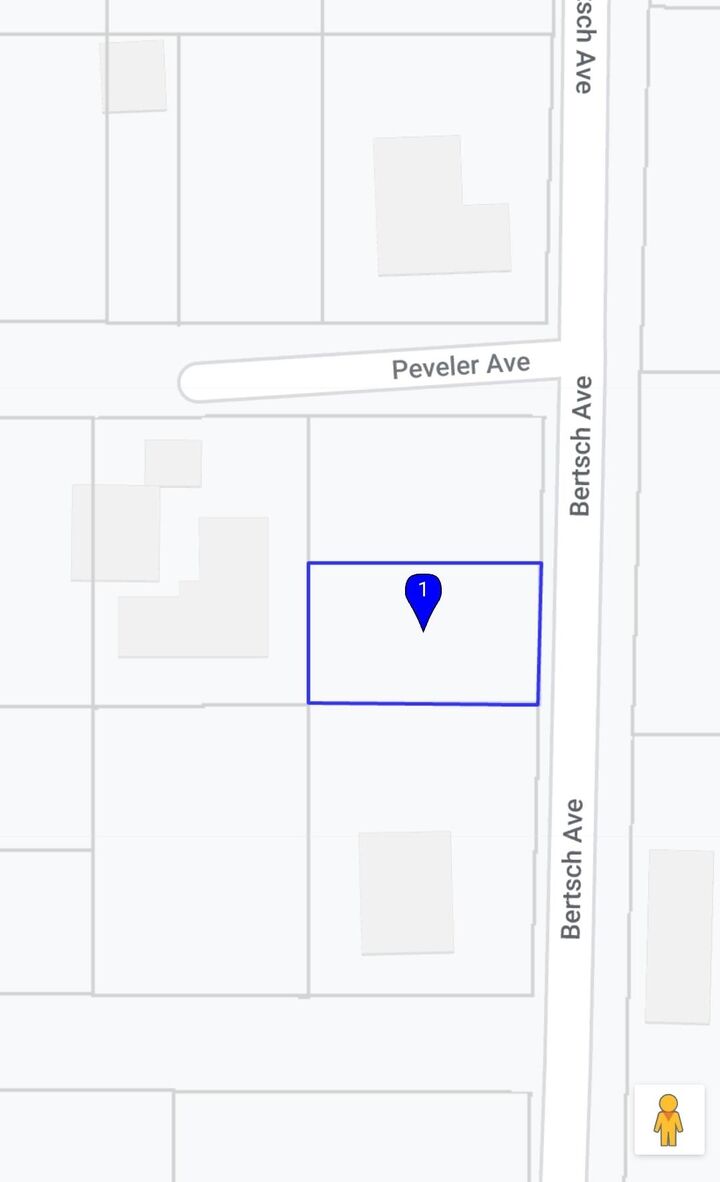This screenshot has height=1182, width=720.
Task: Click the Pegman button's white background panel
Action: 668,1120
